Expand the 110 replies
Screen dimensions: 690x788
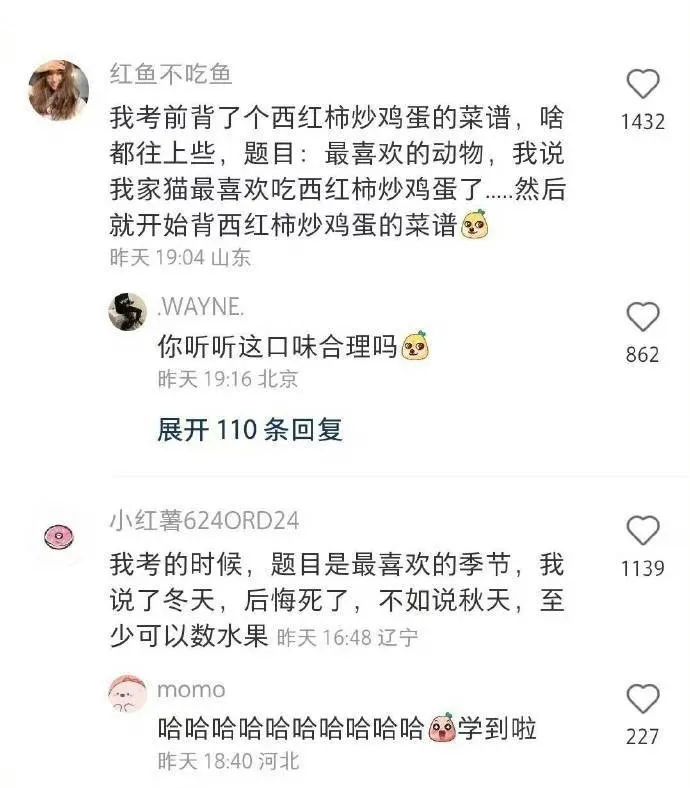coord(250,429)
